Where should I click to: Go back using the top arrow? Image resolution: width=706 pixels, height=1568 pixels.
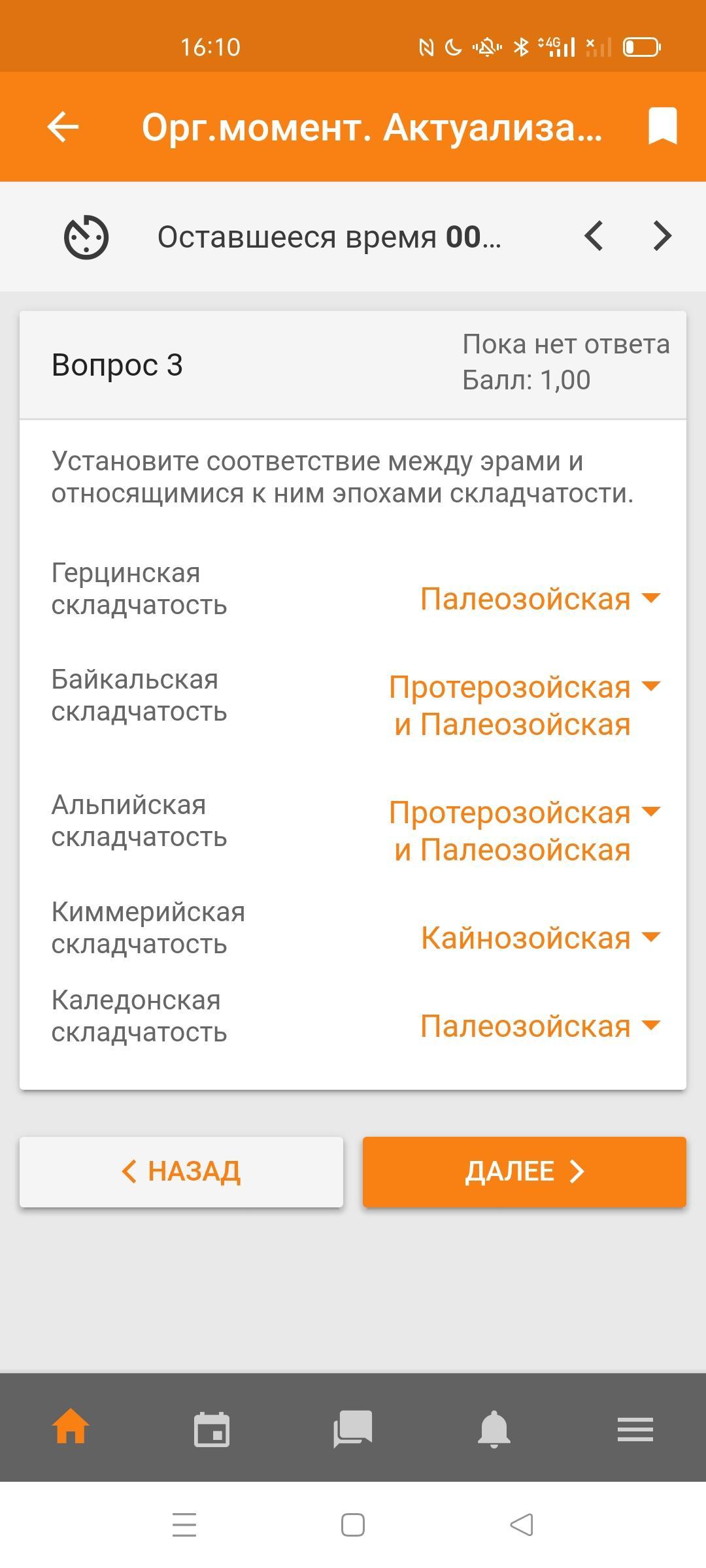click(63, 127)
